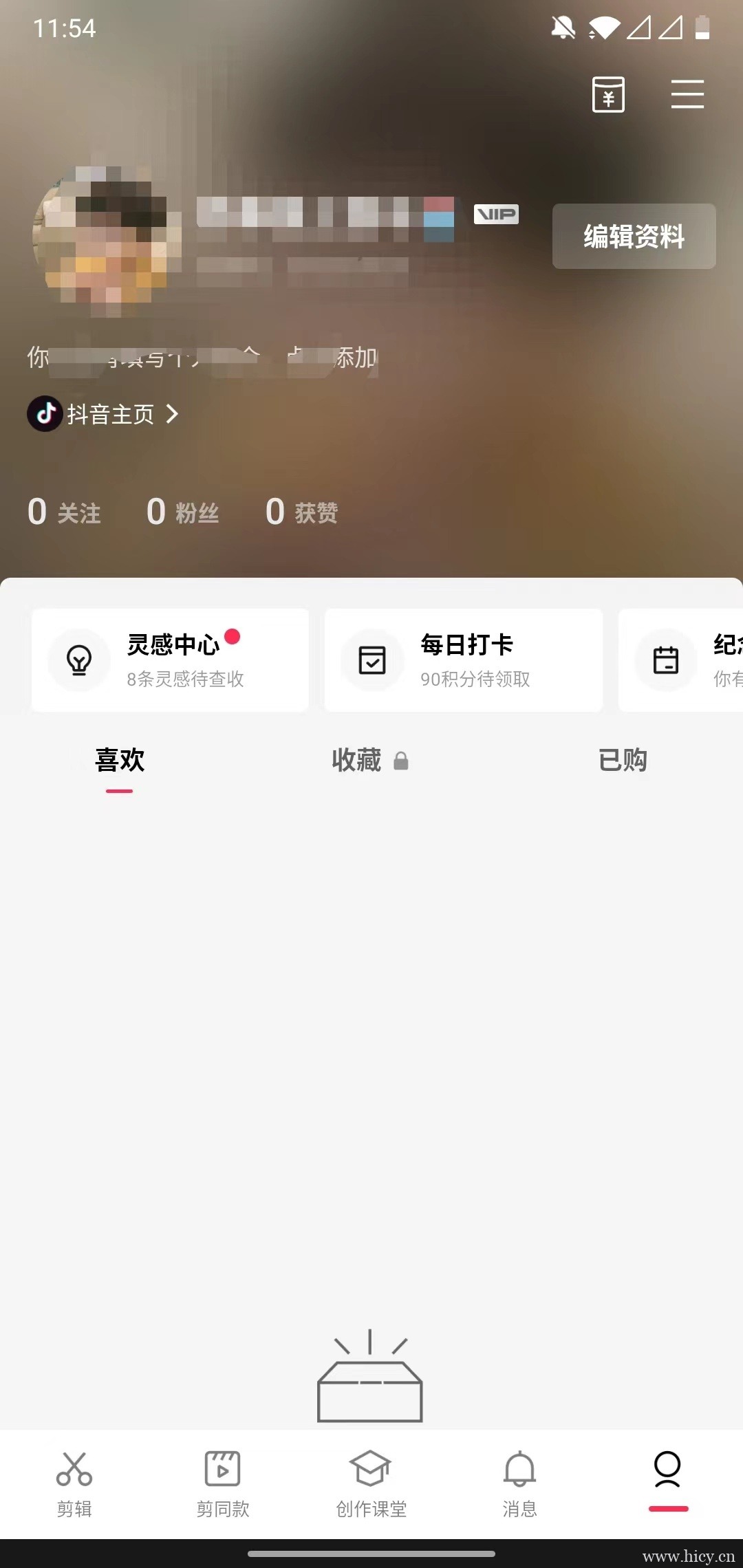Tap the VIP badge beside the username
The image size is (743, 1568).
click(x=497, y=214)
